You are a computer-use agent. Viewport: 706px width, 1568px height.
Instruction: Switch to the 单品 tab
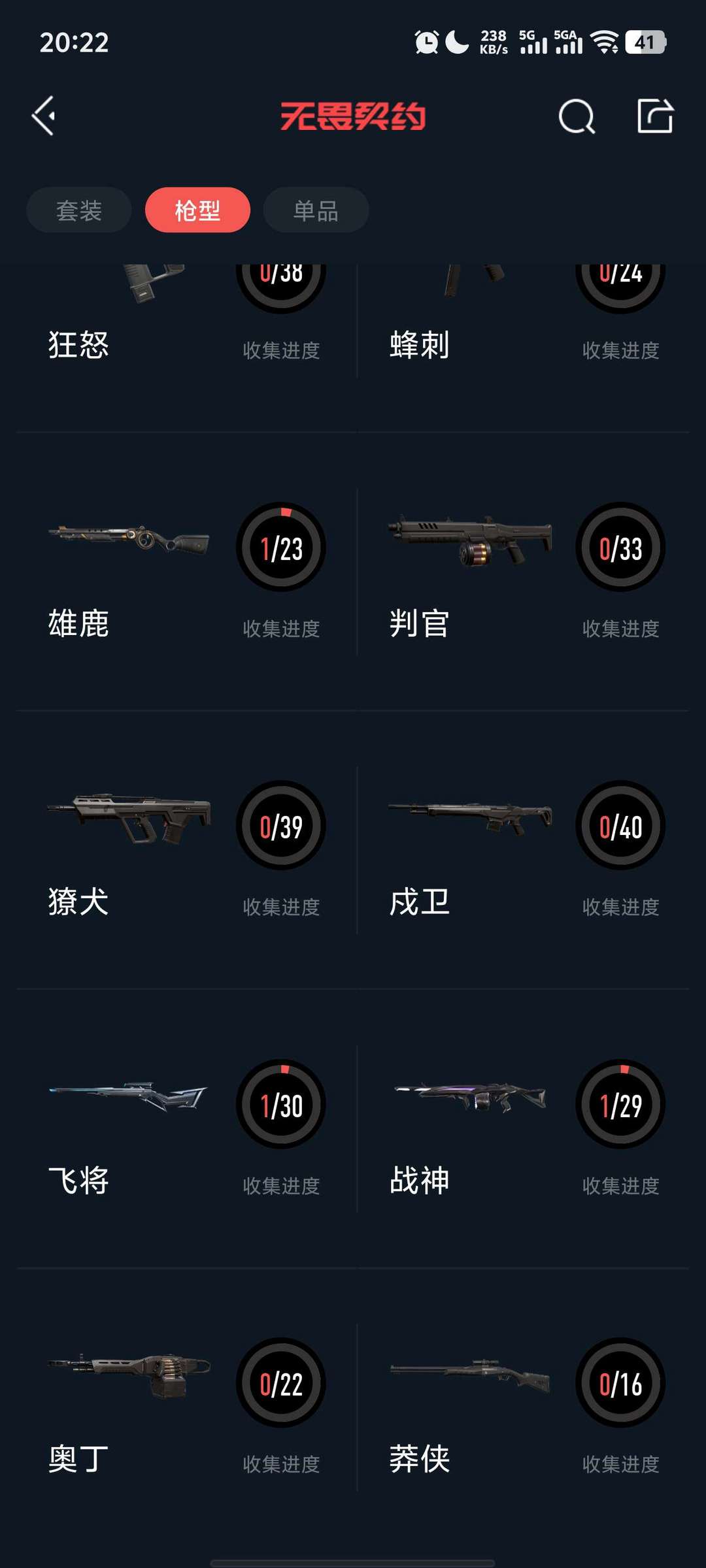316,210
